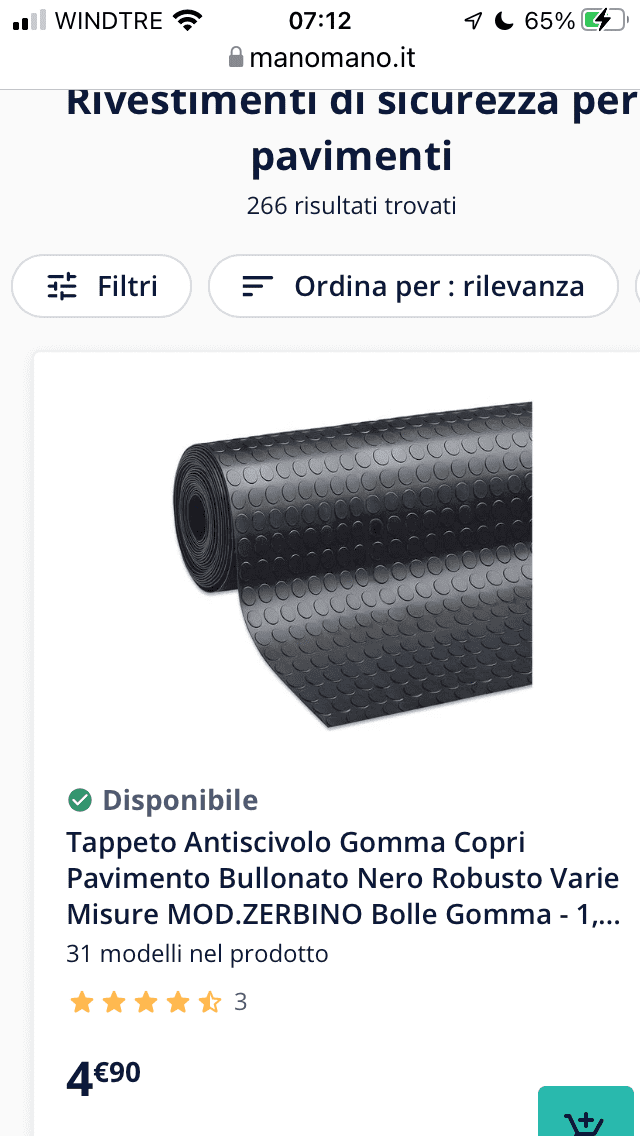Change sorting via Ordina per : rilevanza

[x=413, y=286]
